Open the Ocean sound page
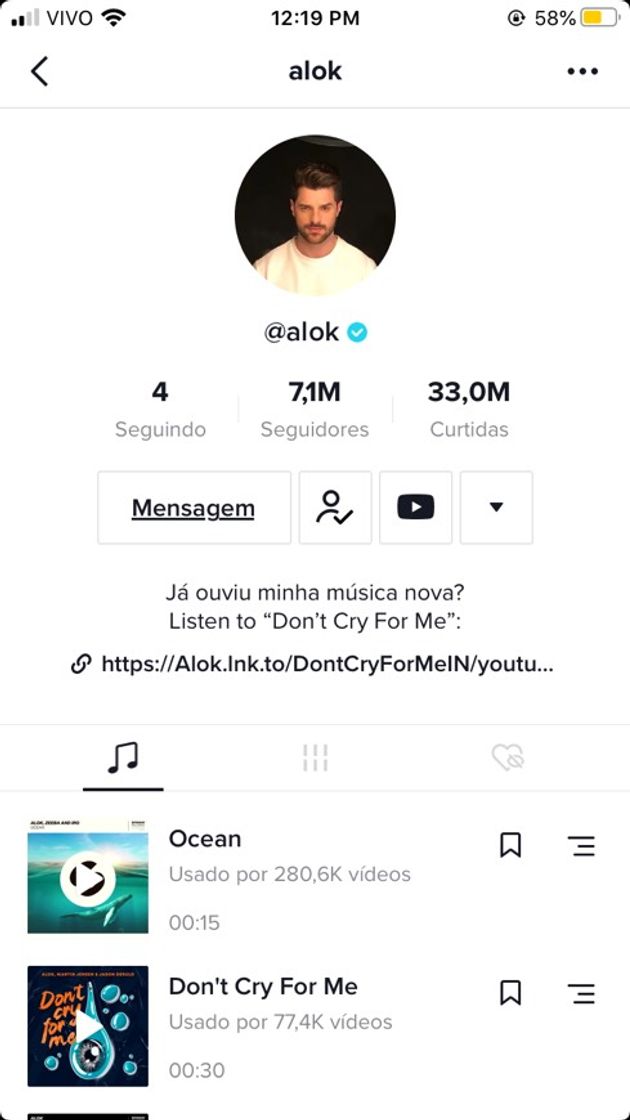The height and width of the screenshot is (1120, 630). (x=205, y=839)
